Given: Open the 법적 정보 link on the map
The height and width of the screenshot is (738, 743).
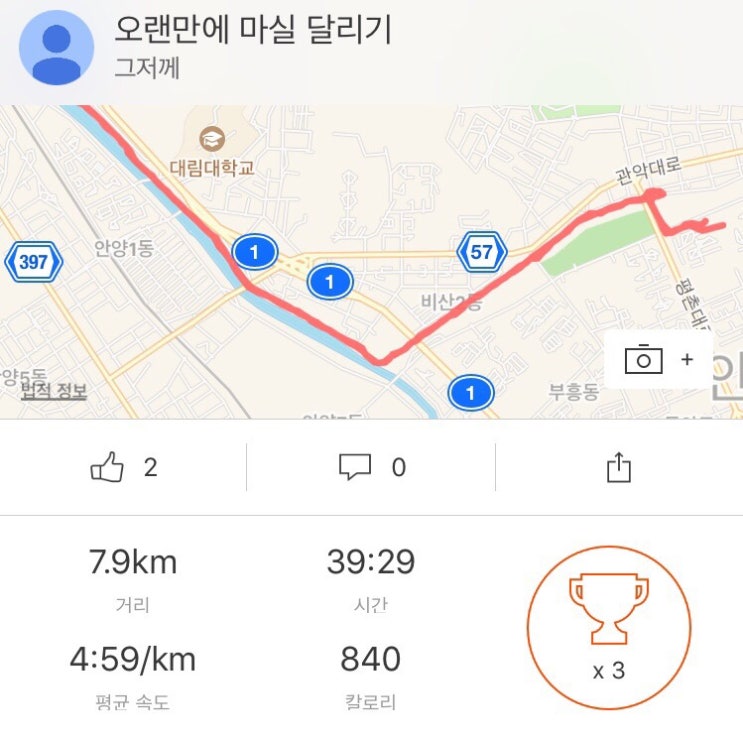Looking at the screenshot, I should pos(54,391).
